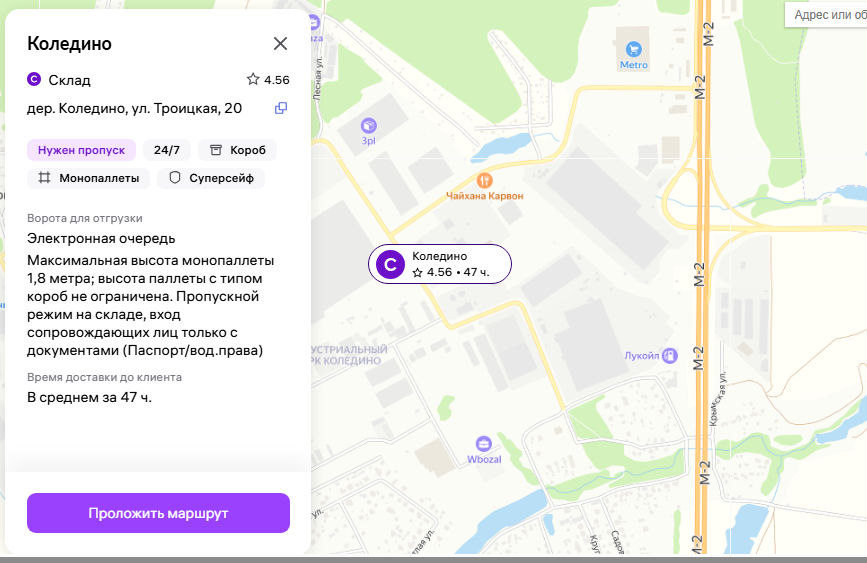Viewport: 867px width, 563px height.
Task: Close the Коледино warehouse panel
Action: click(x=280, y=43)
